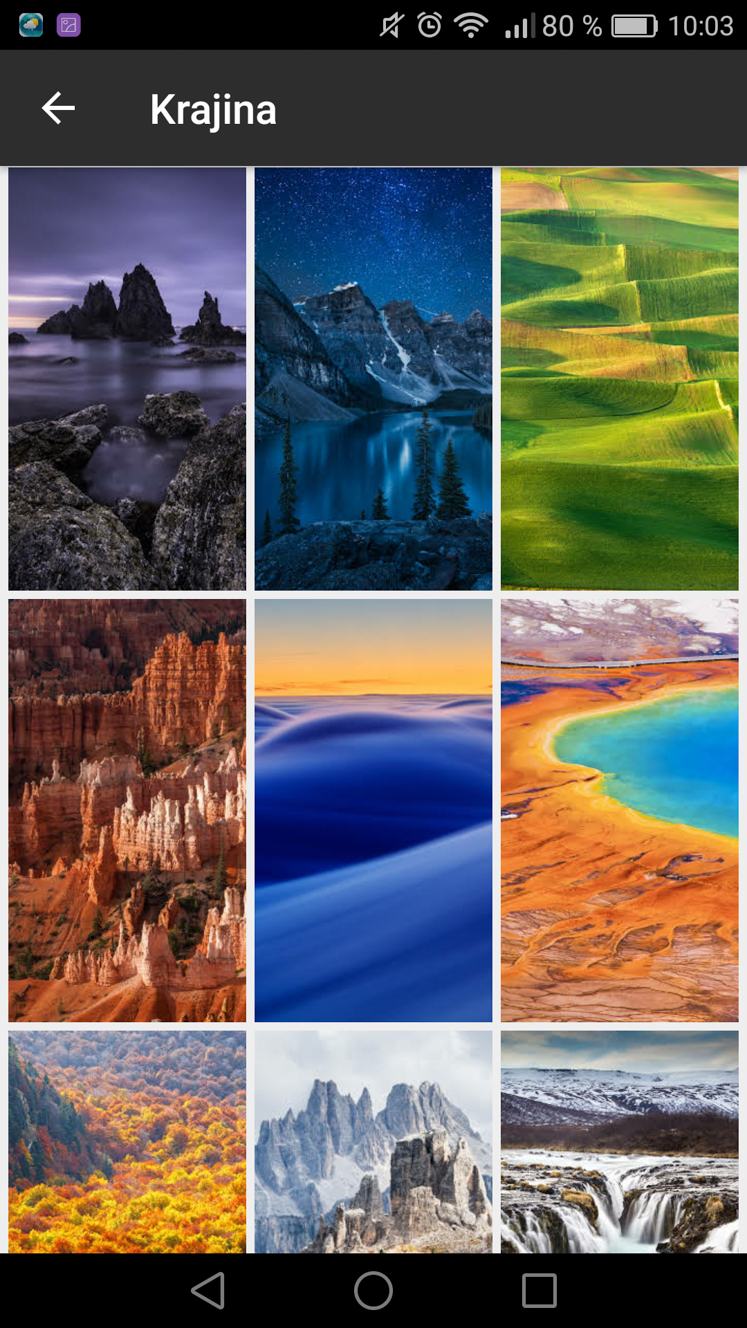Open the autumn forest wallpaper
The height and width of the screenshot is (1328, 747).
pyautogui.click(x=127, y=1142)
